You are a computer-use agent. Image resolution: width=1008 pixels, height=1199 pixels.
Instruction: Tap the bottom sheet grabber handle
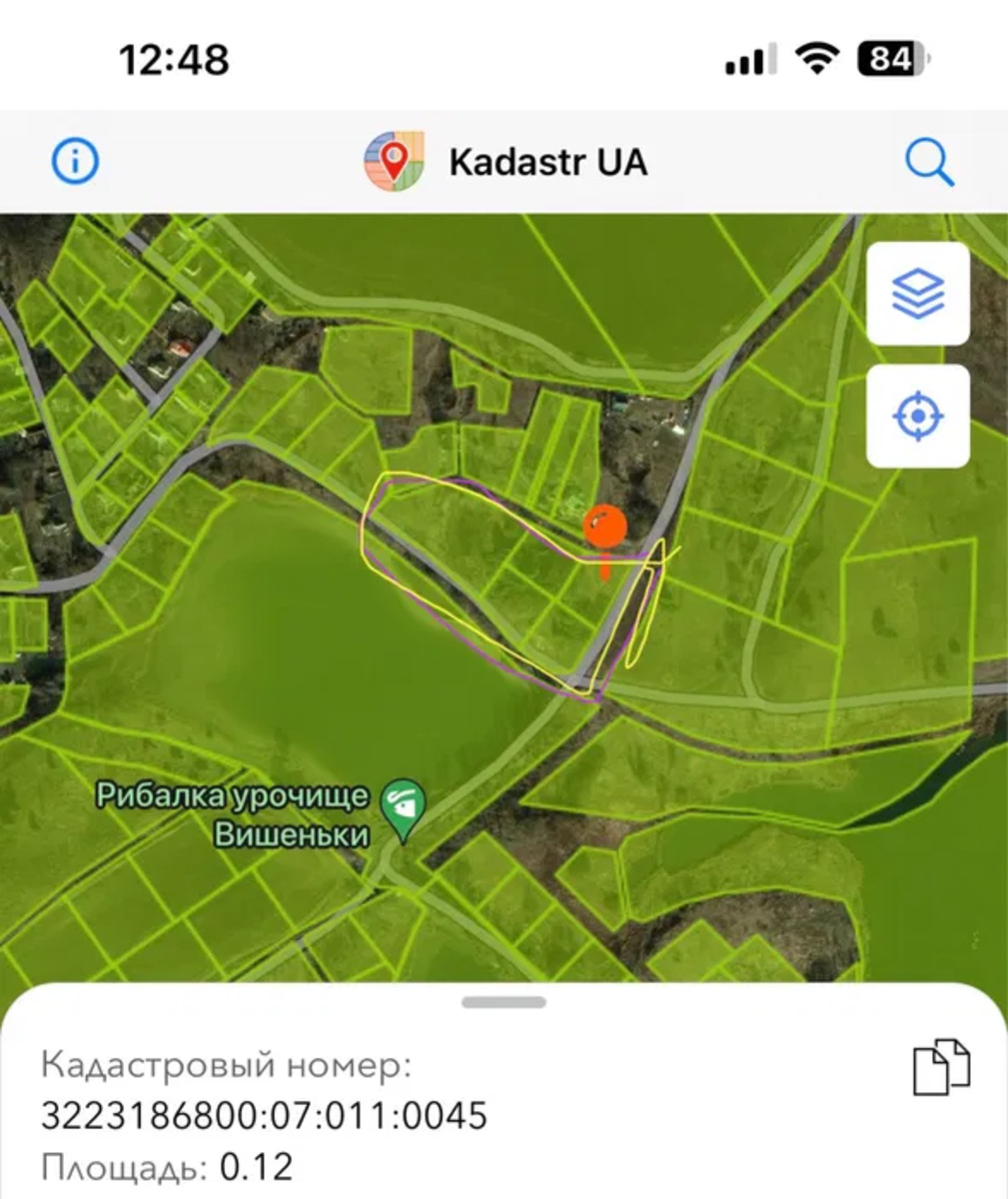pyautogui.click(x=504, y=1002)
